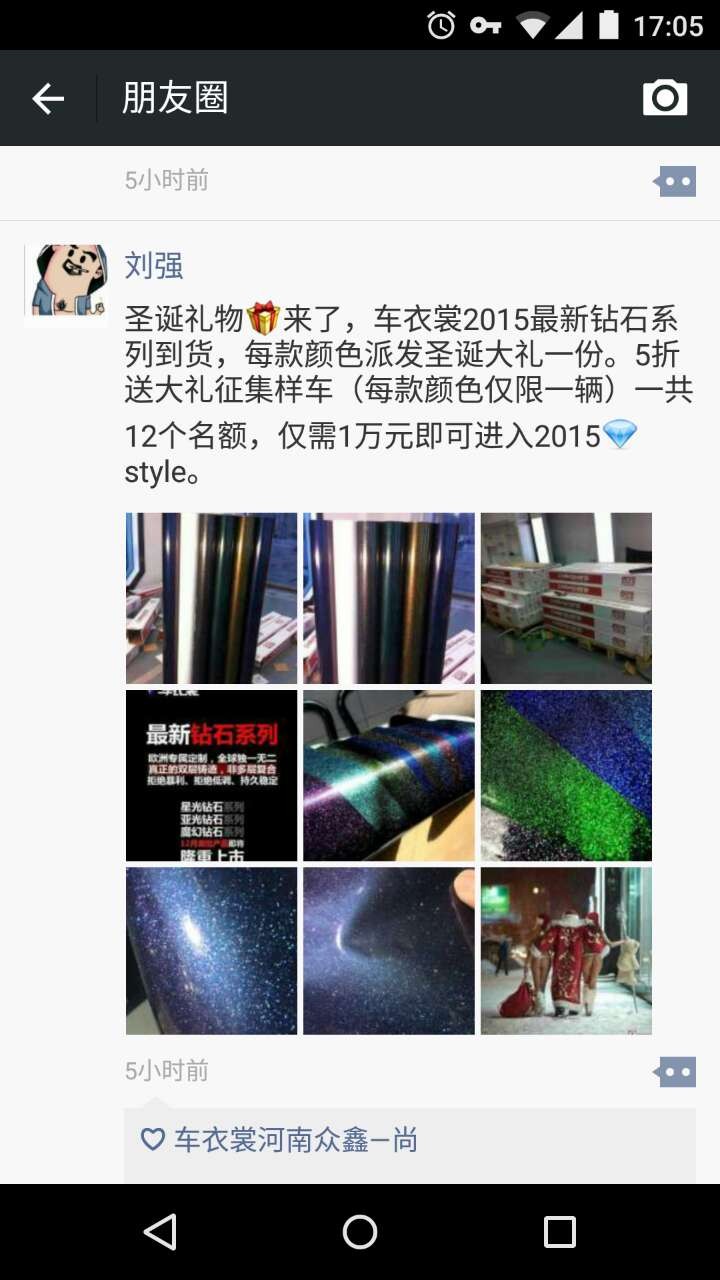This screenshot has width=720, height=1280.
Task: Open the glitter striped film photo
Action: (x=389, y=775)
